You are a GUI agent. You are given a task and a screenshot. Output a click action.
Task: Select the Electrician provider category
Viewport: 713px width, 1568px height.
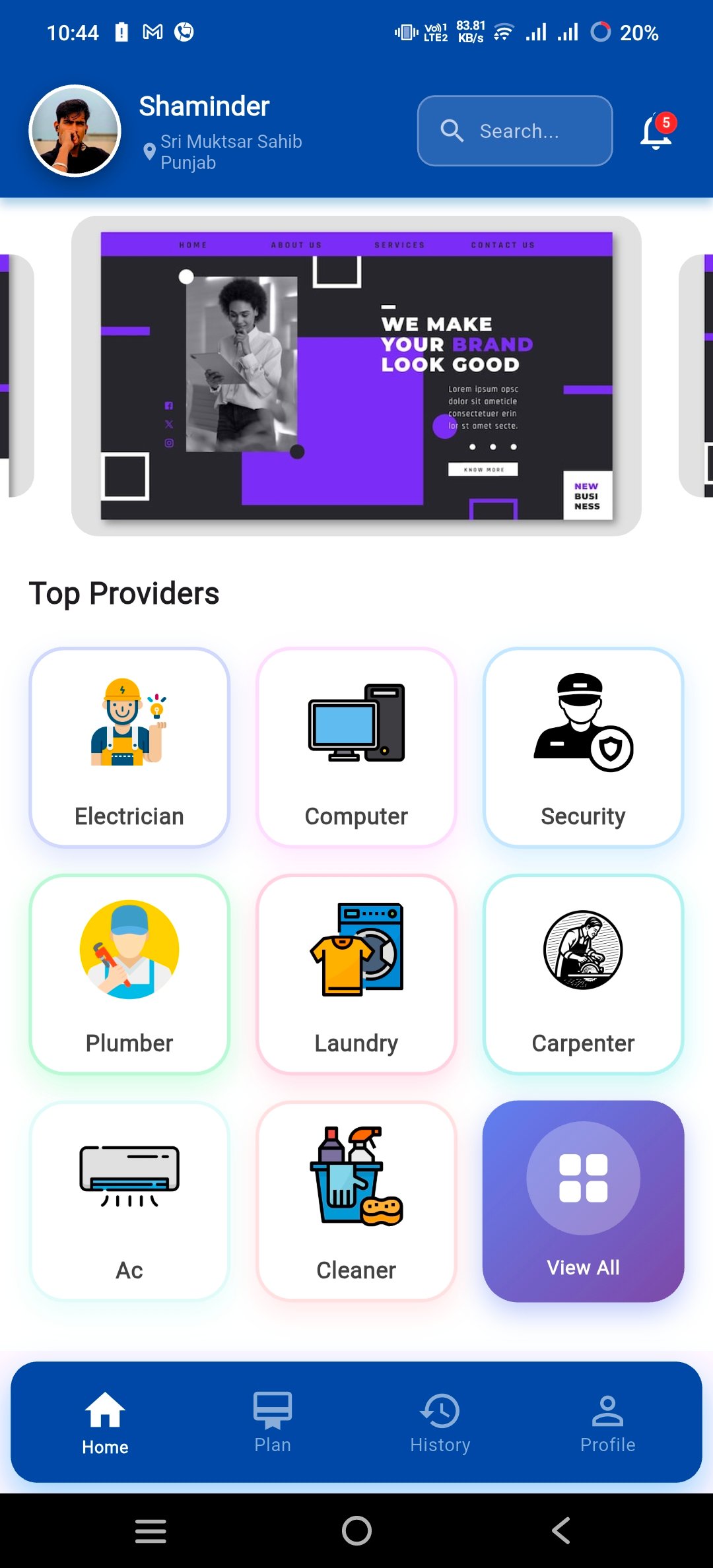129,747
